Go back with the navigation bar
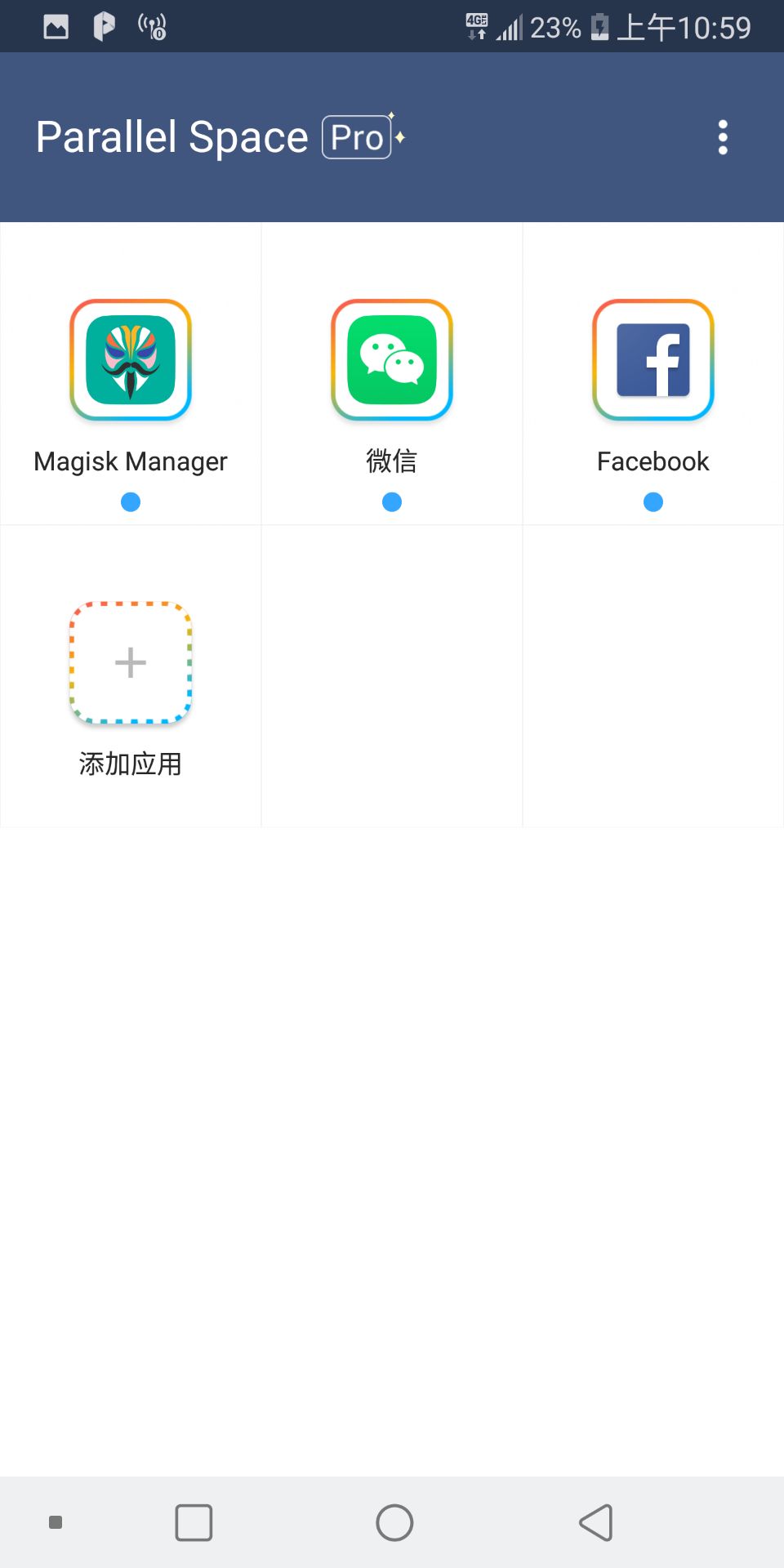Viewport: 784px width, 1568px height. tap(596, 1522)
